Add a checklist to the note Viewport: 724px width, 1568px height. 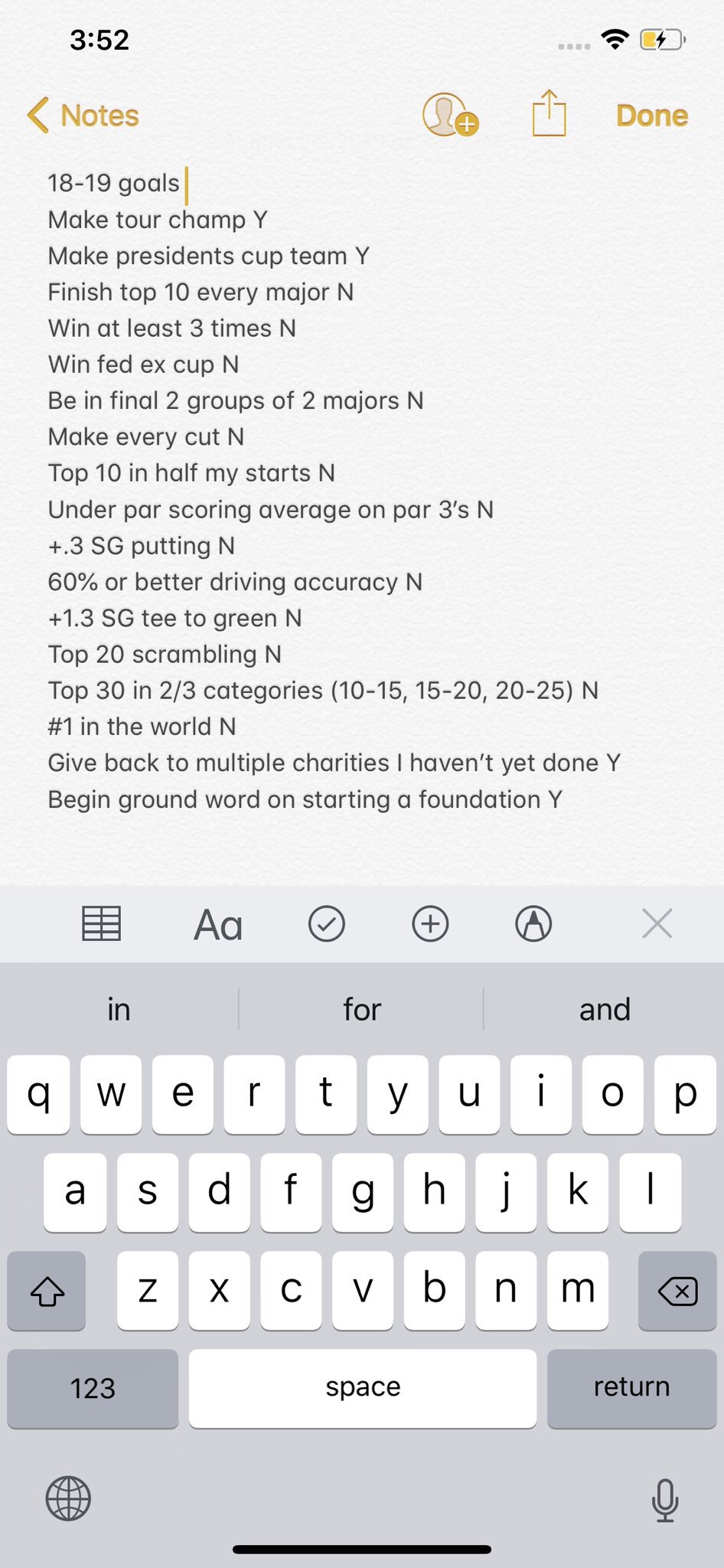(327, 923)
